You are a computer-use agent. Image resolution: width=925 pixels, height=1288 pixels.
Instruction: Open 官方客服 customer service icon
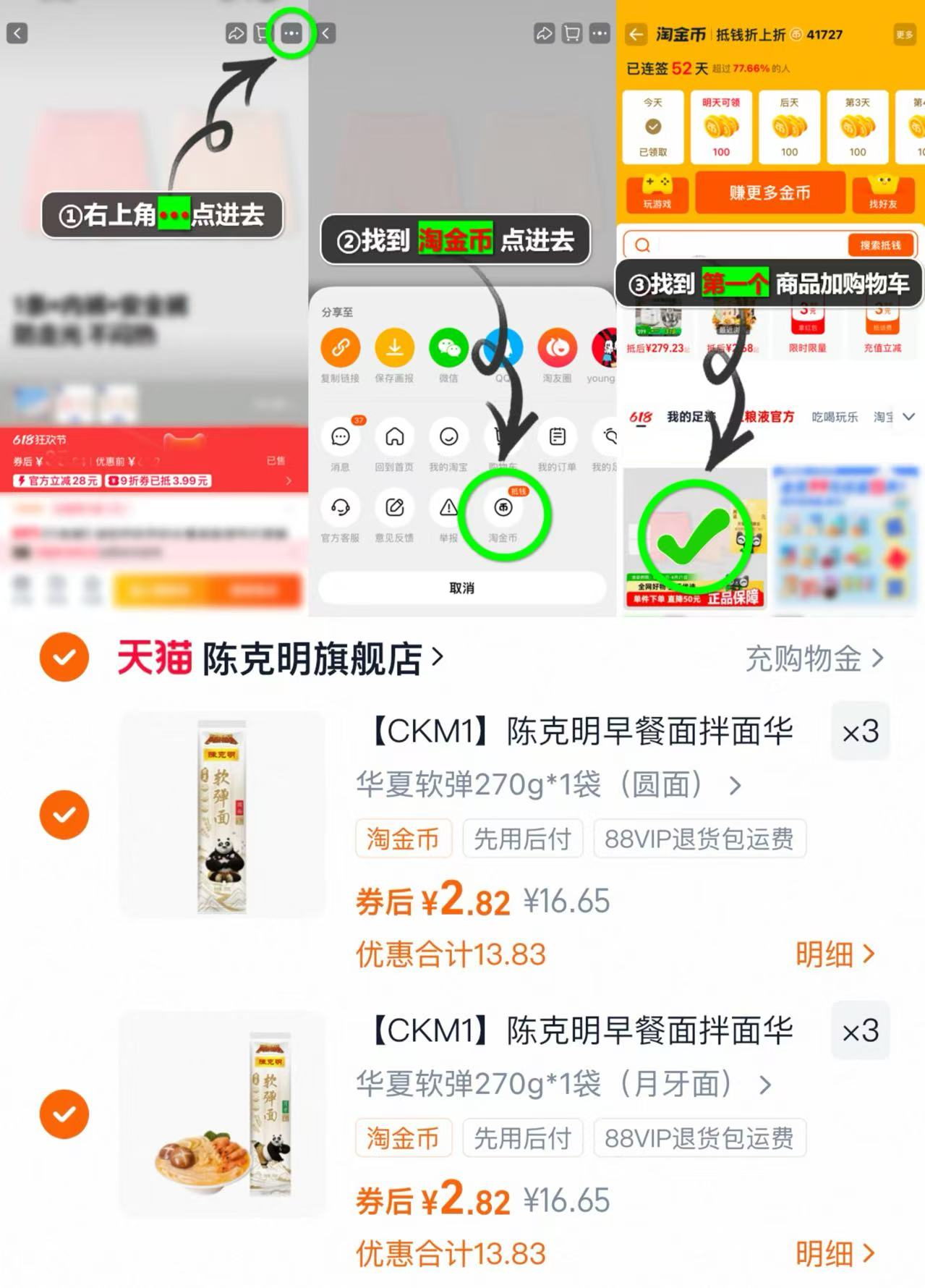pyautogui.click(x=340, y=509)
